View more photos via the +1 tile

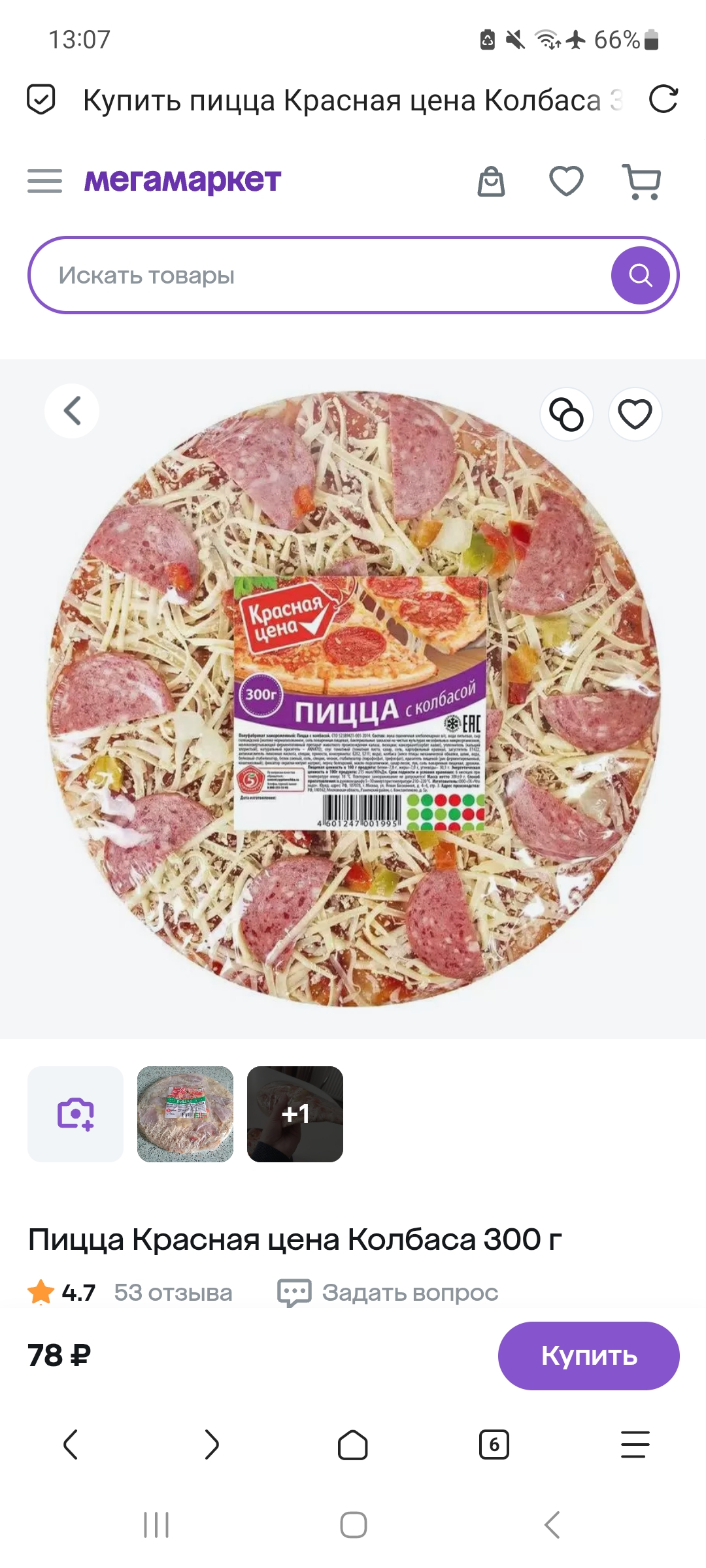(x=295, y=1114)
